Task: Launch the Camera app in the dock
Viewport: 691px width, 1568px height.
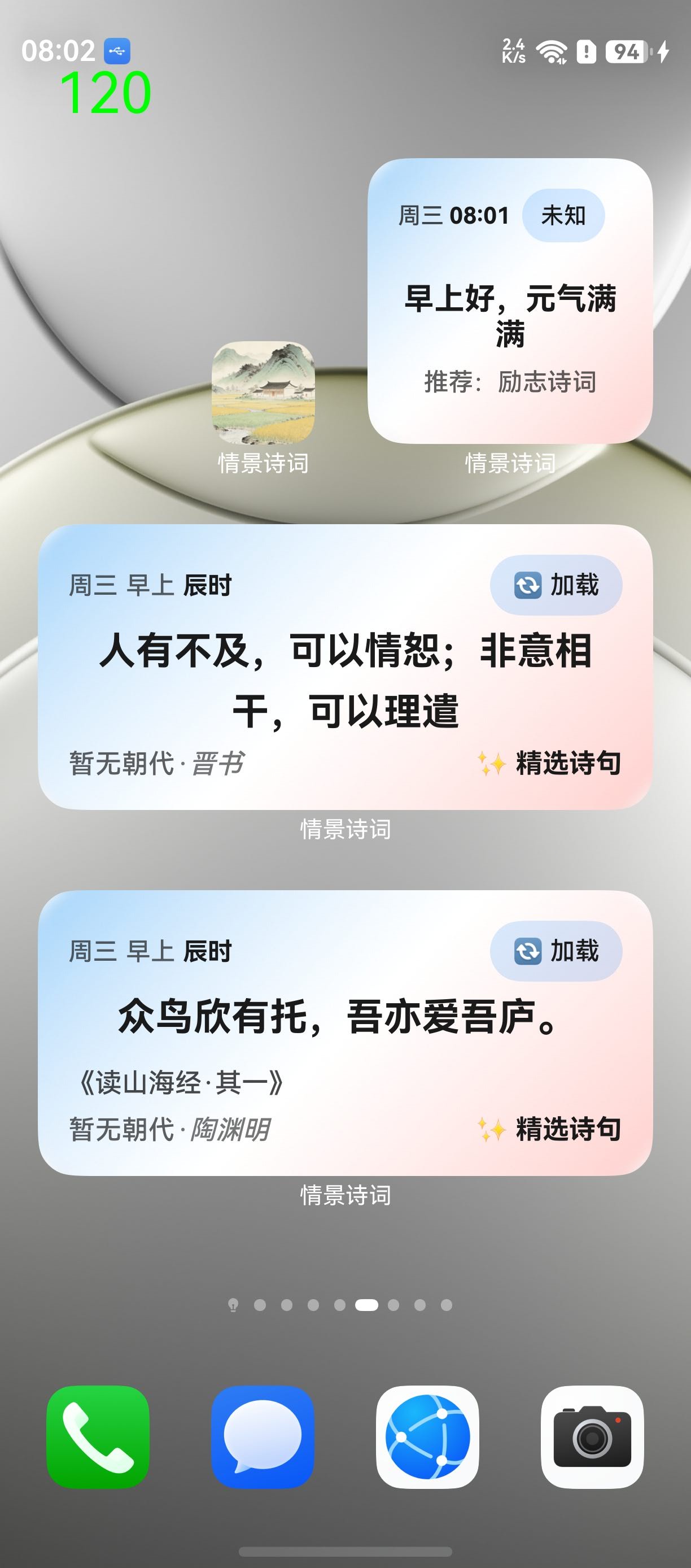Action: click(x=592, y=1437)
